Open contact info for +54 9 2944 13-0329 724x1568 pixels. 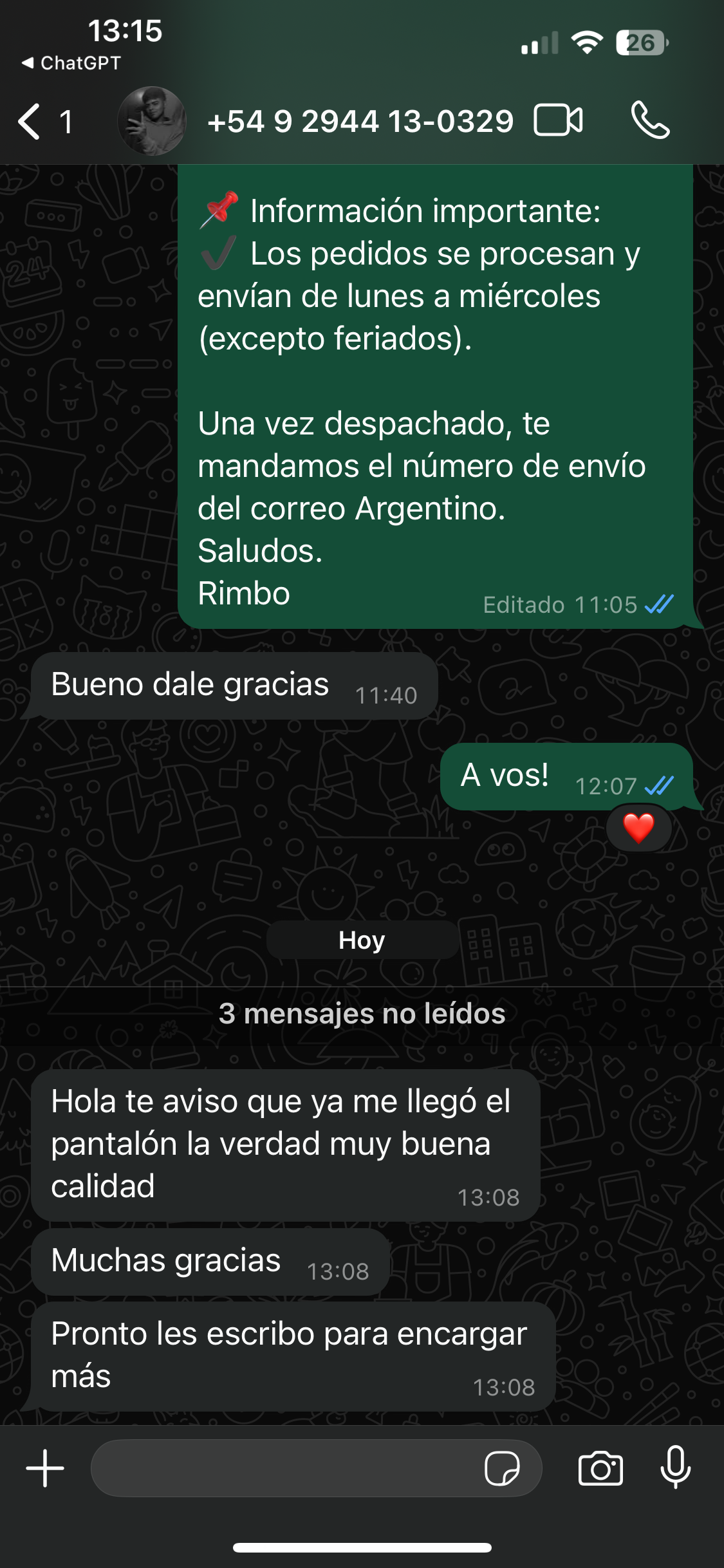(x=360, y=121)
